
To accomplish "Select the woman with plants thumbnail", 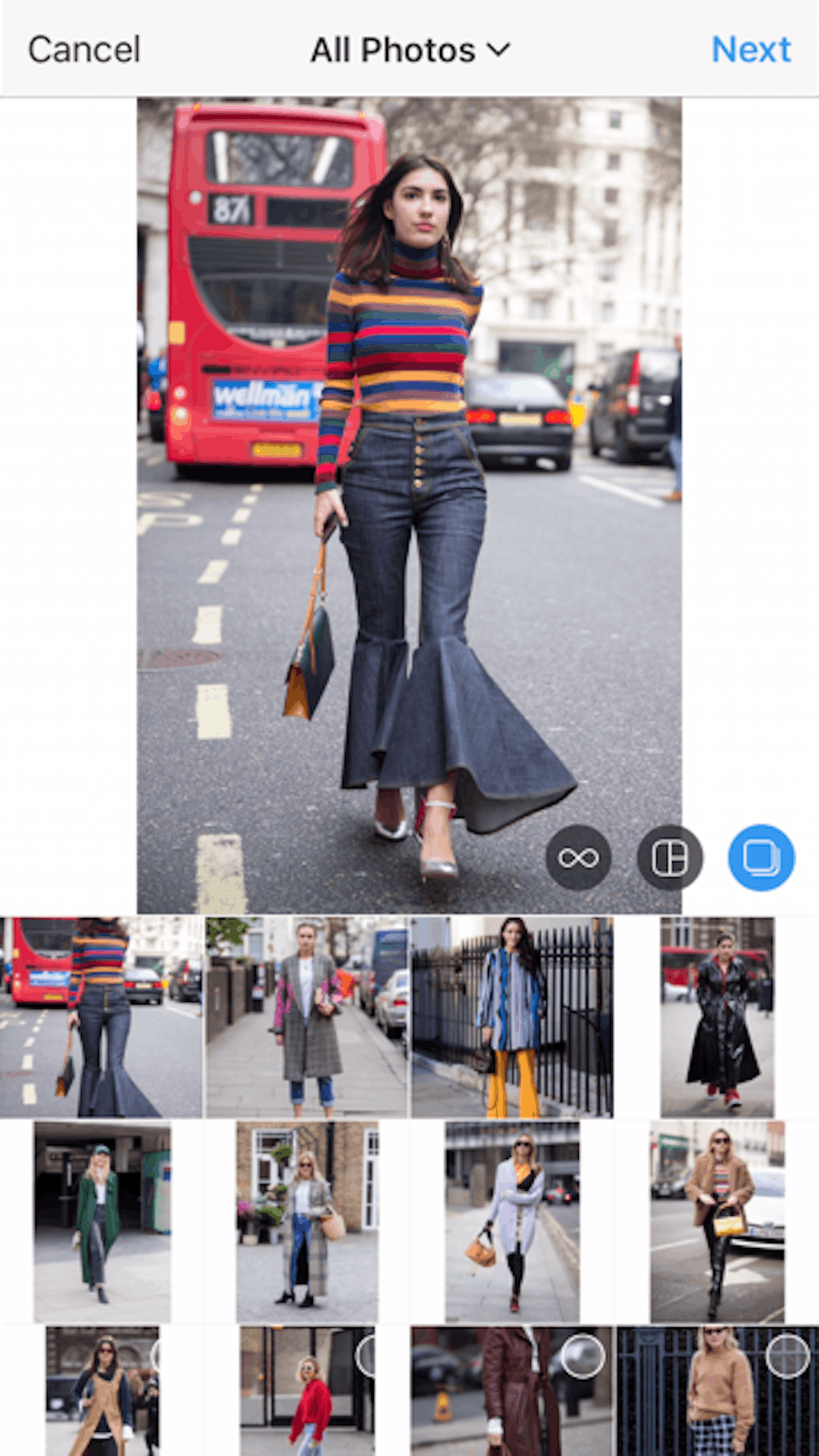I will (305, 1217).
